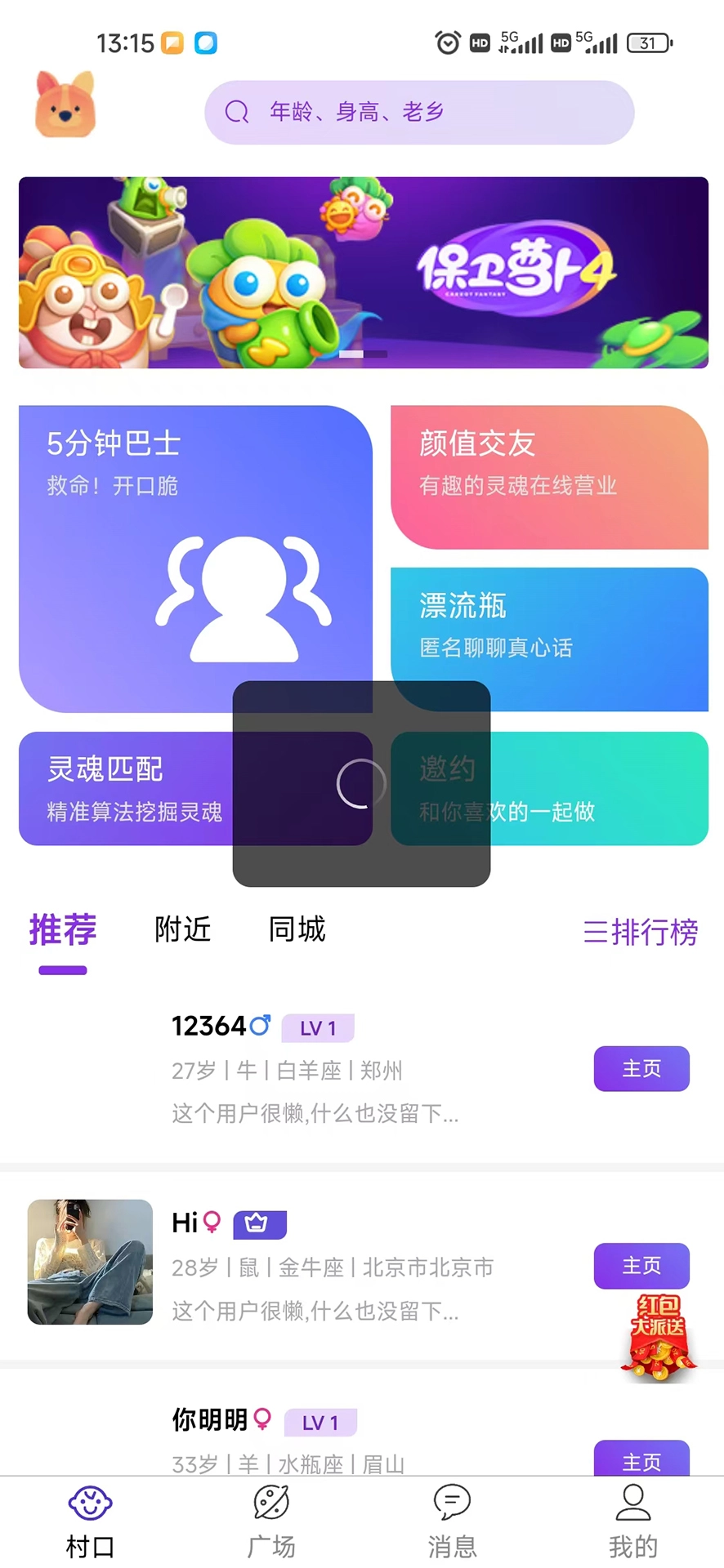Open 12364's 主页 profile page

pyautogui.click(x=641, y=1068)
